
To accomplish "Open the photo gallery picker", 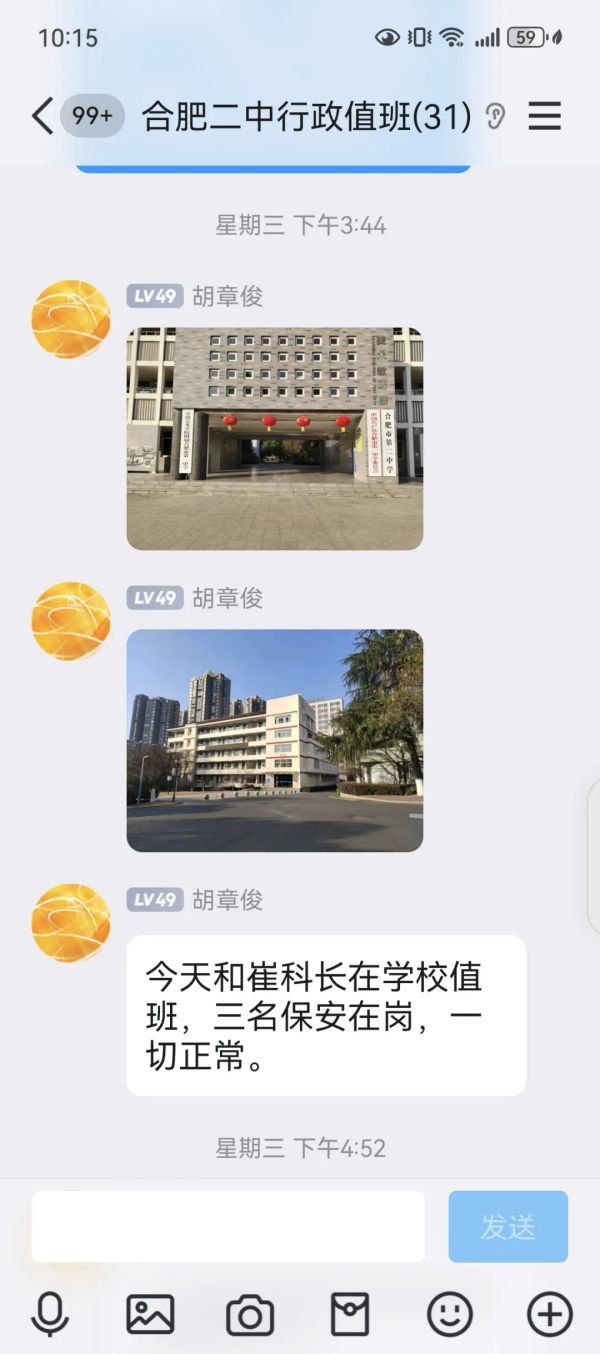I will coord(150,1314).
